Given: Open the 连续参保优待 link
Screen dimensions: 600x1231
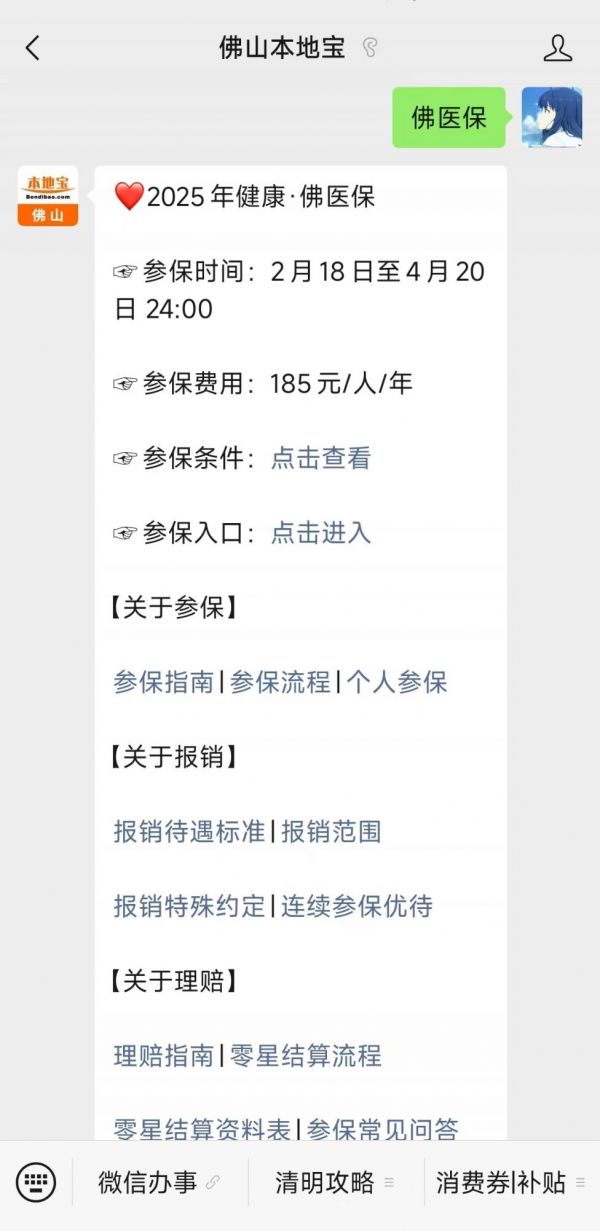Looking at the screenshot, I should pos(357,906).
